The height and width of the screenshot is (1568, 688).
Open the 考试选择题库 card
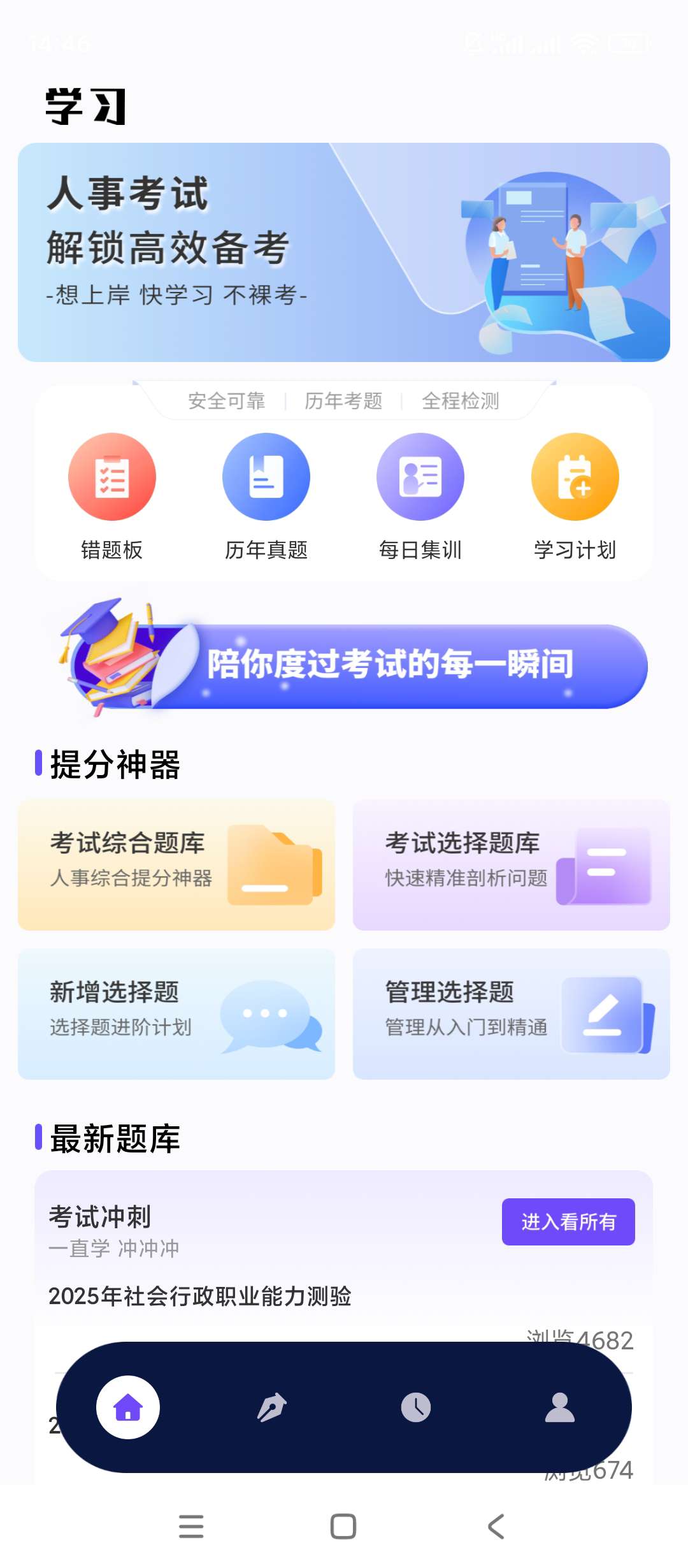coord(512,864)
